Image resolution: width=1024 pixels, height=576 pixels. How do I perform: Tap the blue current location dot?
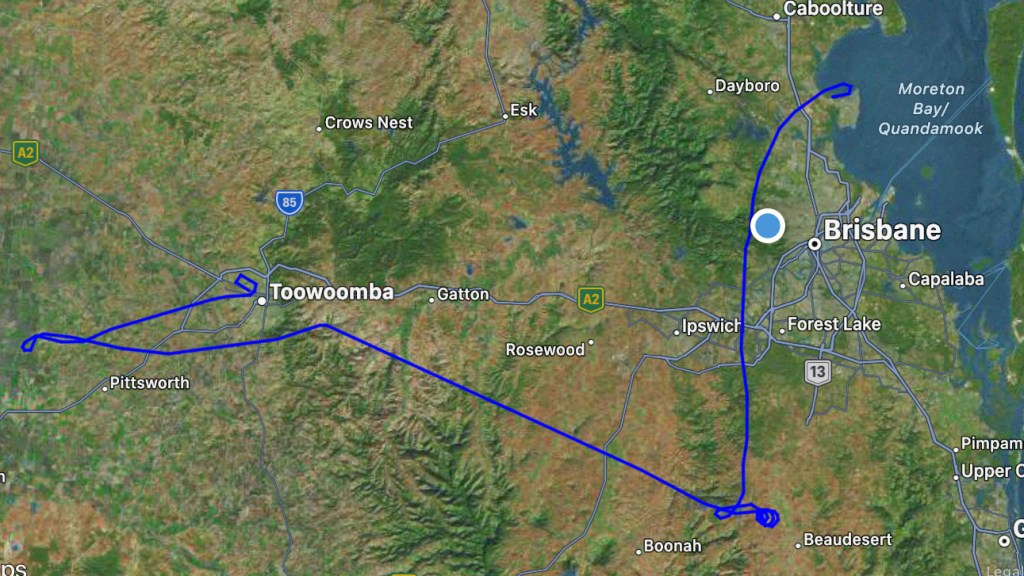click(767, 226)
